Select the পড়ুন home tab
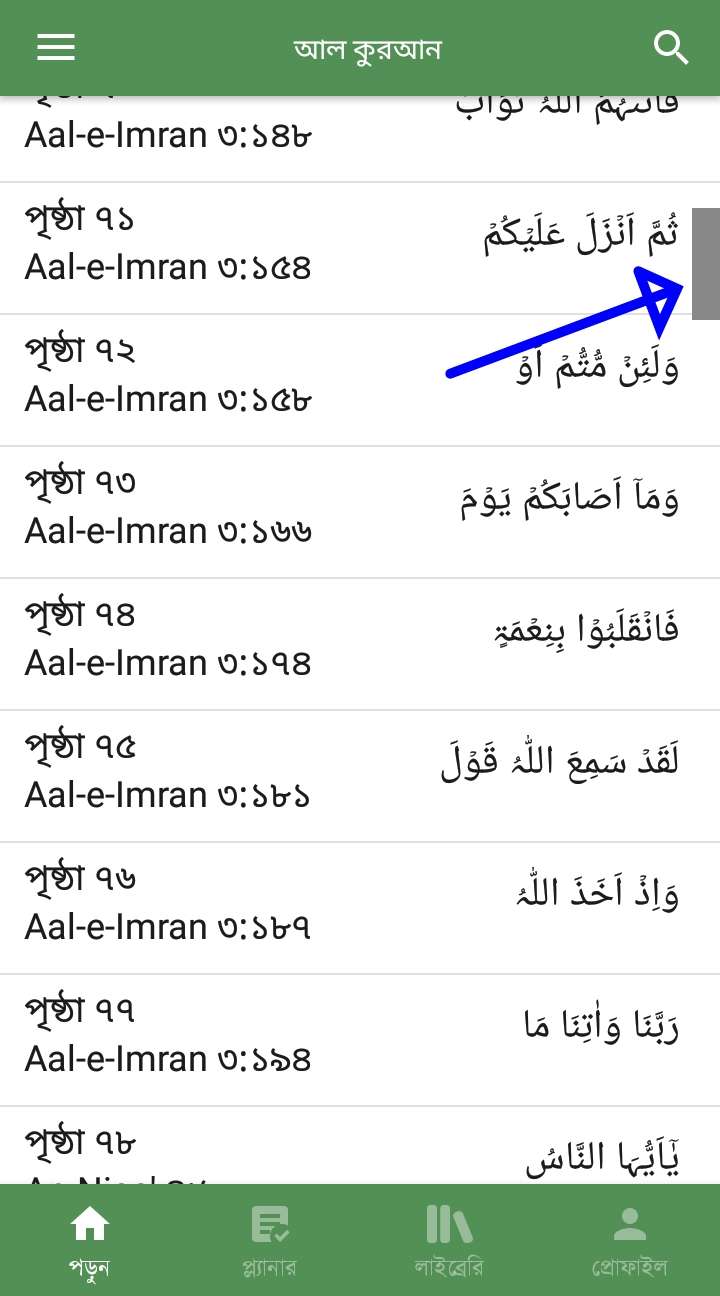This screenshot has width=720, height=1296. click(x=90, y=1240)
